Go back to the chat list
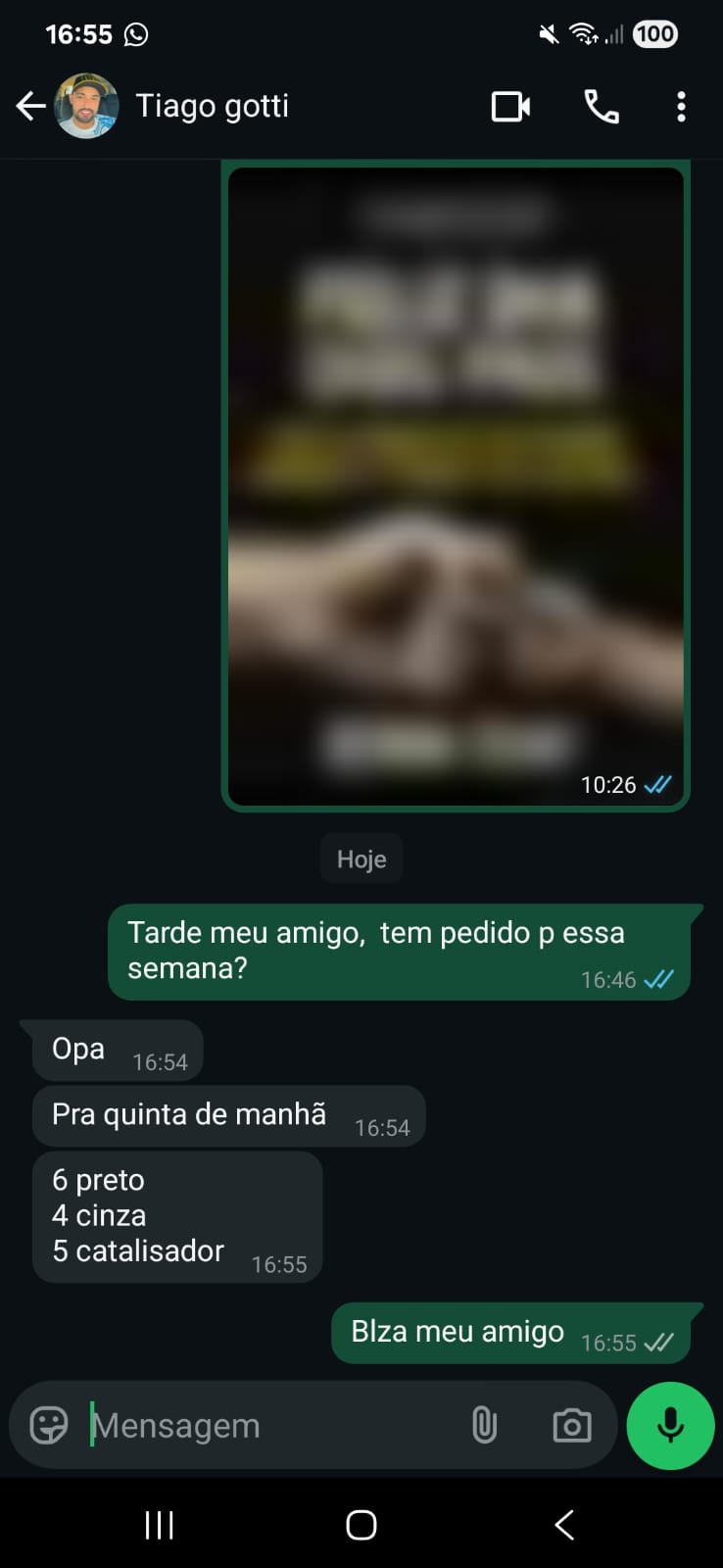The image size is (723, 1568). (x=30, y=106)
